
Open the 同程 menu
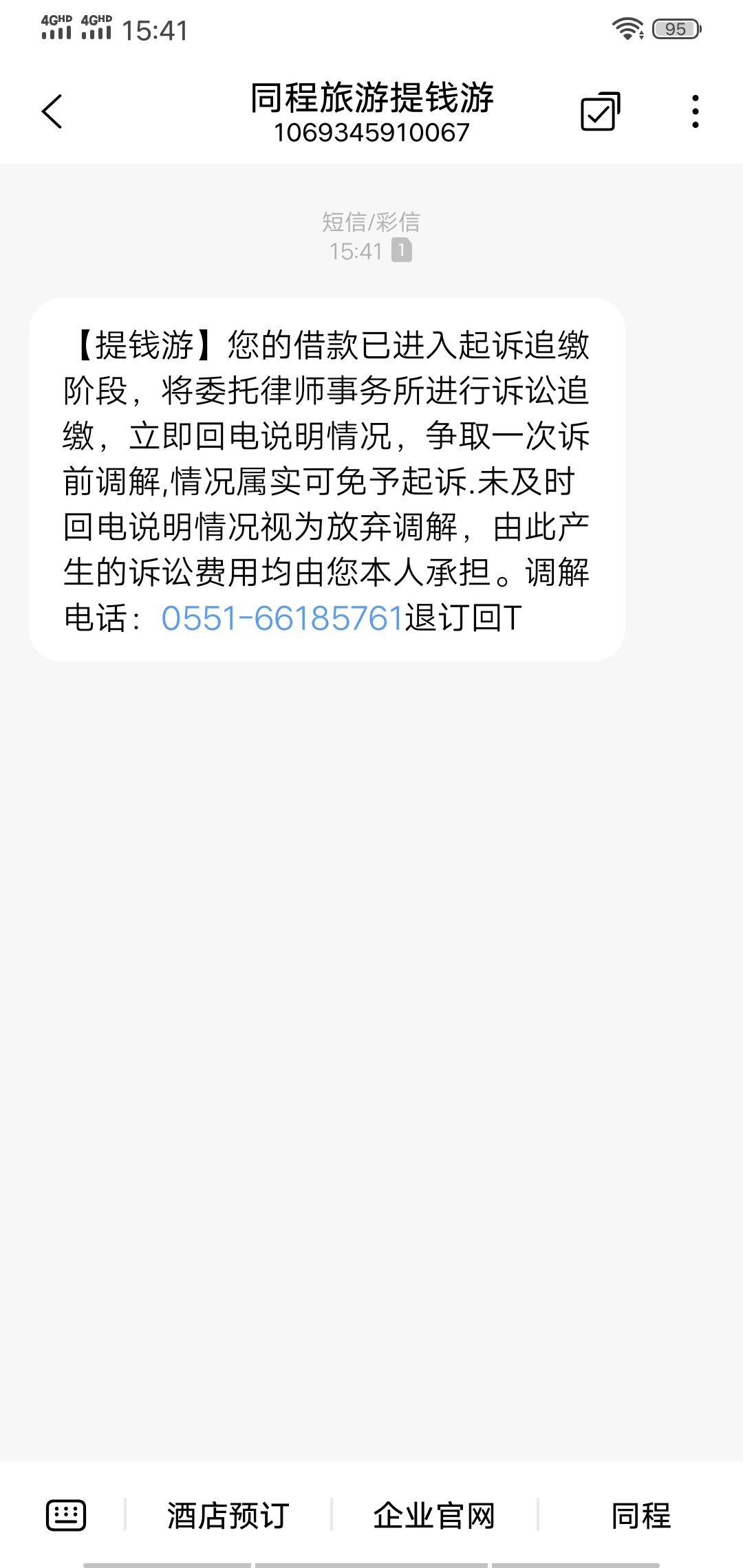pos(640,1516)
